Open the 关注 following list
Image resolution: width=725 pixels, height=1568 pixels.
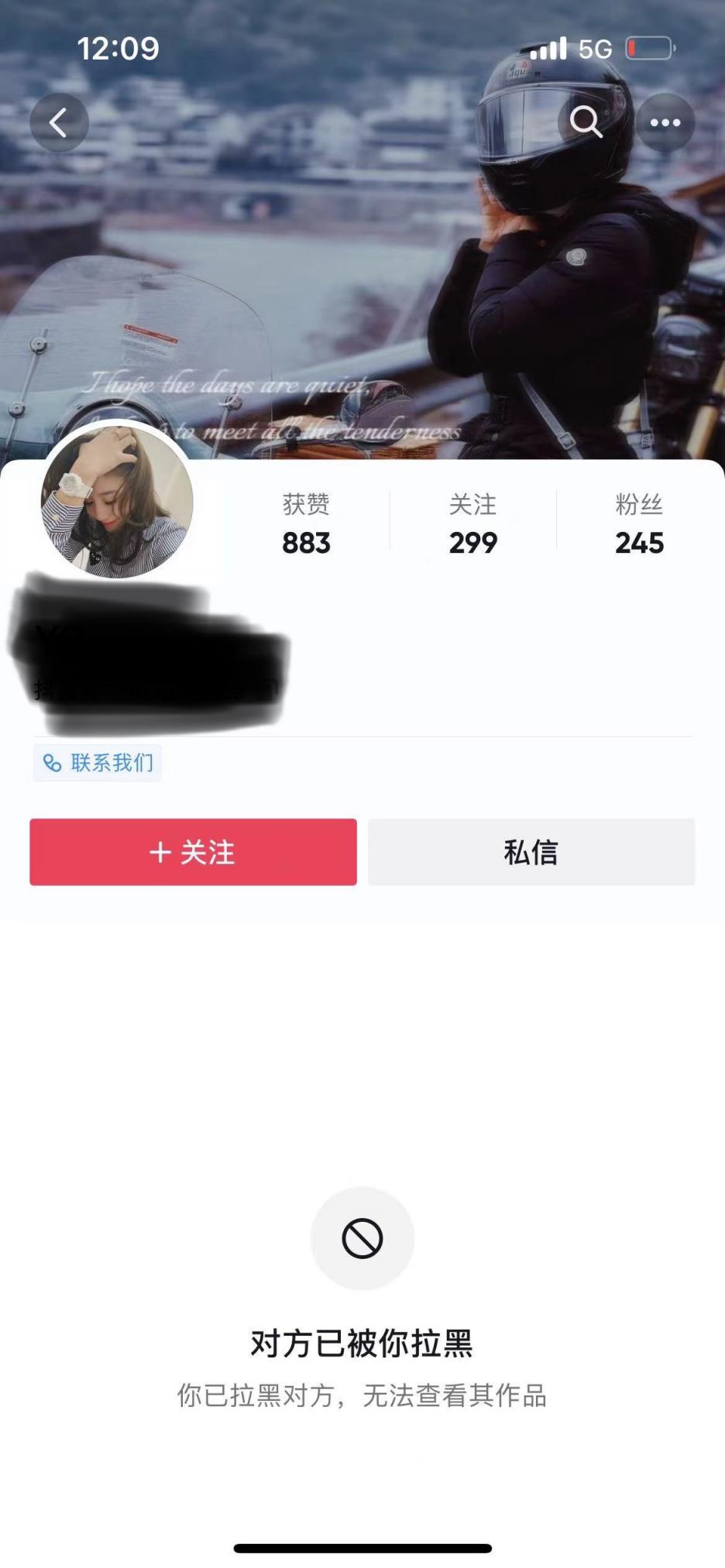click(x=472, y=525)
